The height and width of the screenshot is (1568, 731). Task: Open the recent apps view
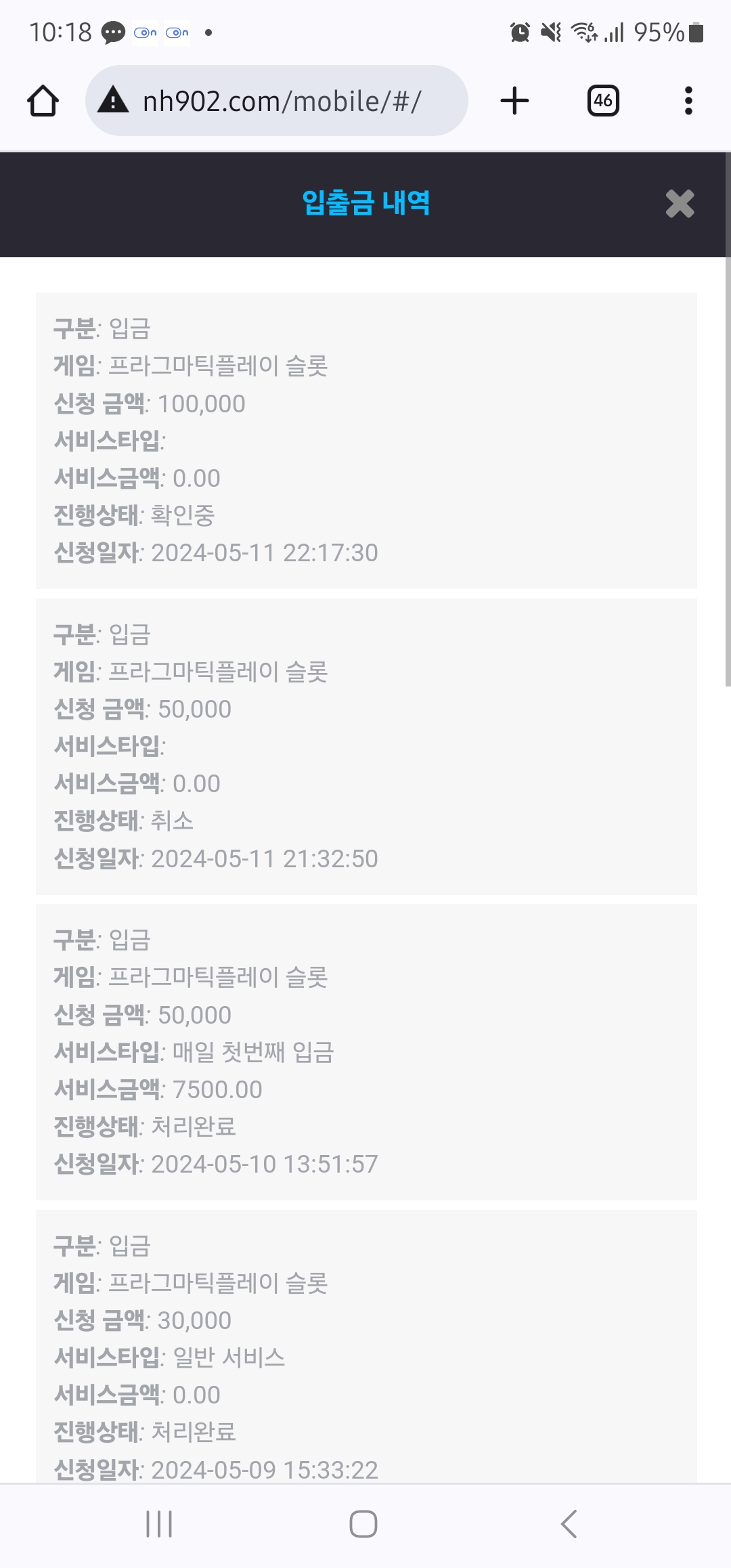160,1524
